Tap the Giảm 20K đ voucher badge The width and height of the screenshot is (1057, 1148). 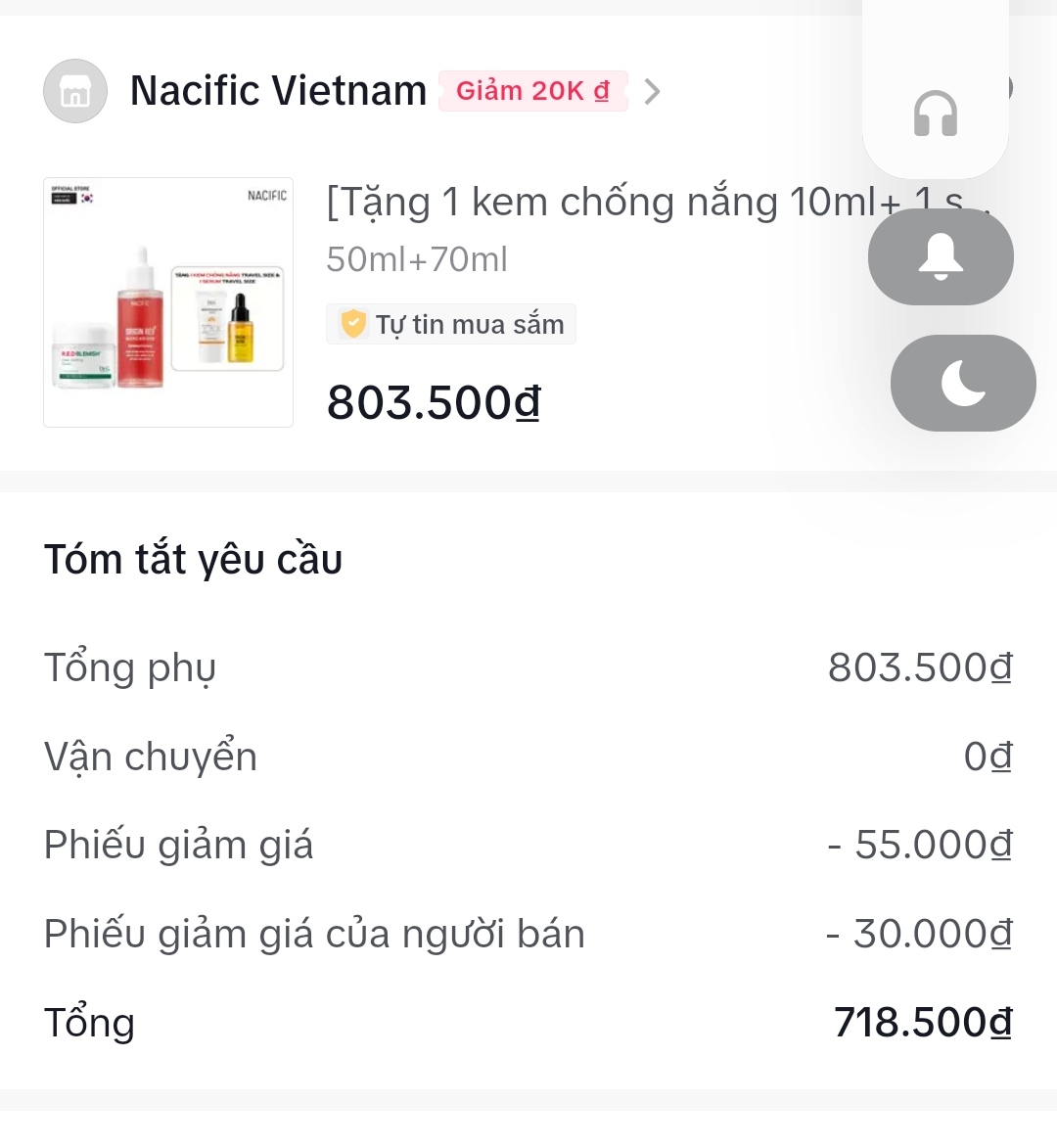tap(532, 91)
